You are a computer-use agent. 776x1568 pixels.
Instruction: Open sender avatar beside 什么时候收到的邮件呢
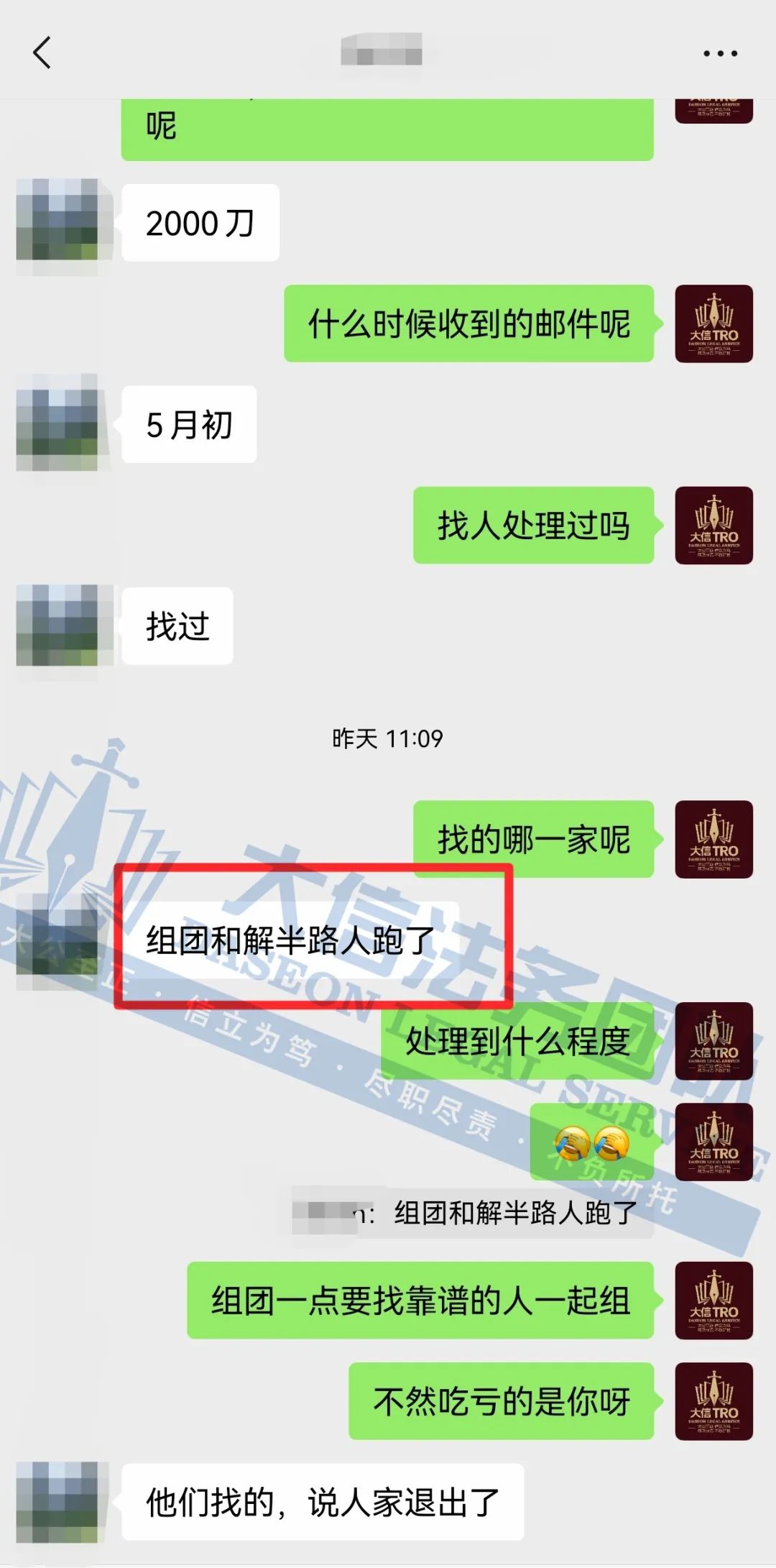point(713,324)
